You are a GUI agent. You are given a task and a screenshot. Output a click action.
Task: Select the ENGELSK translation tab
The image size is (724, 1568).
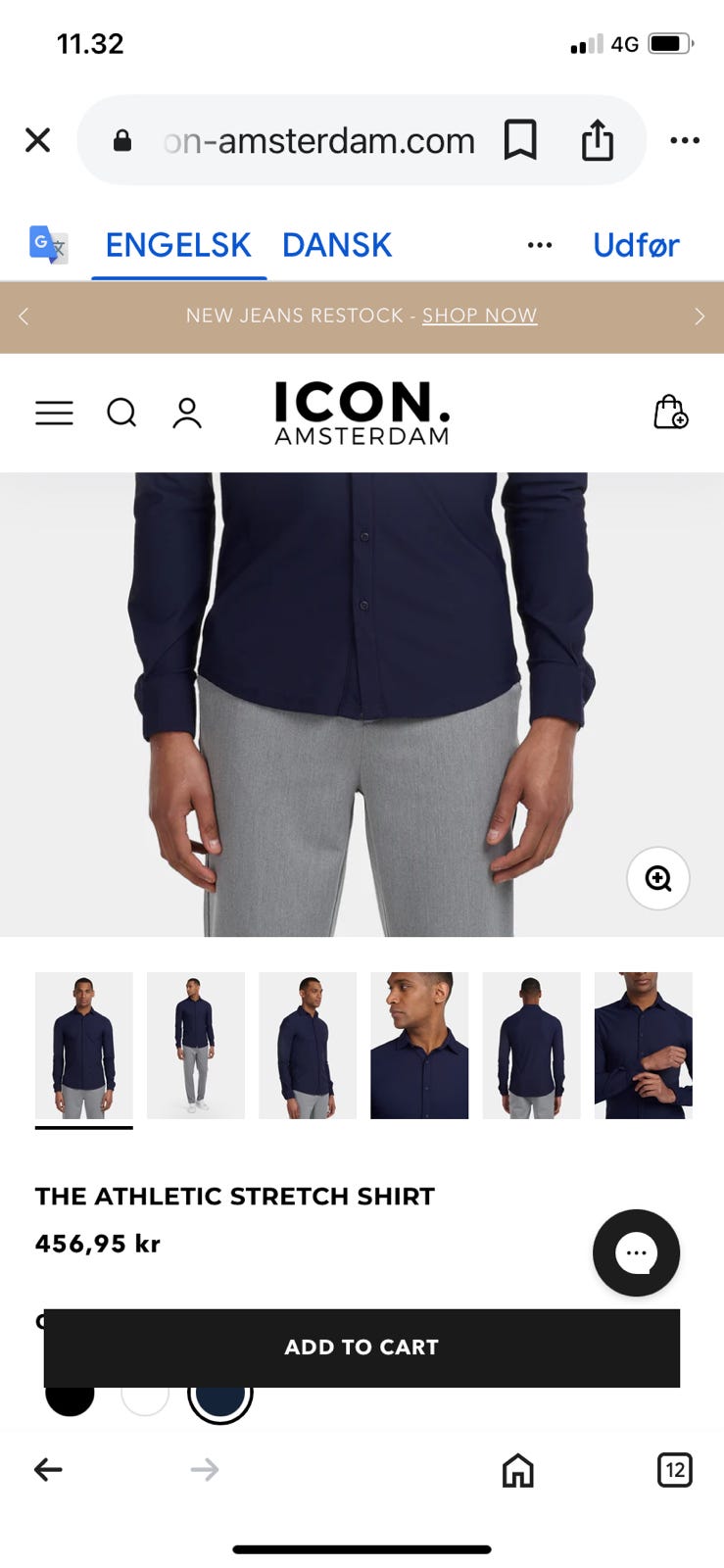pyautogui.click(x=177, y=244)
